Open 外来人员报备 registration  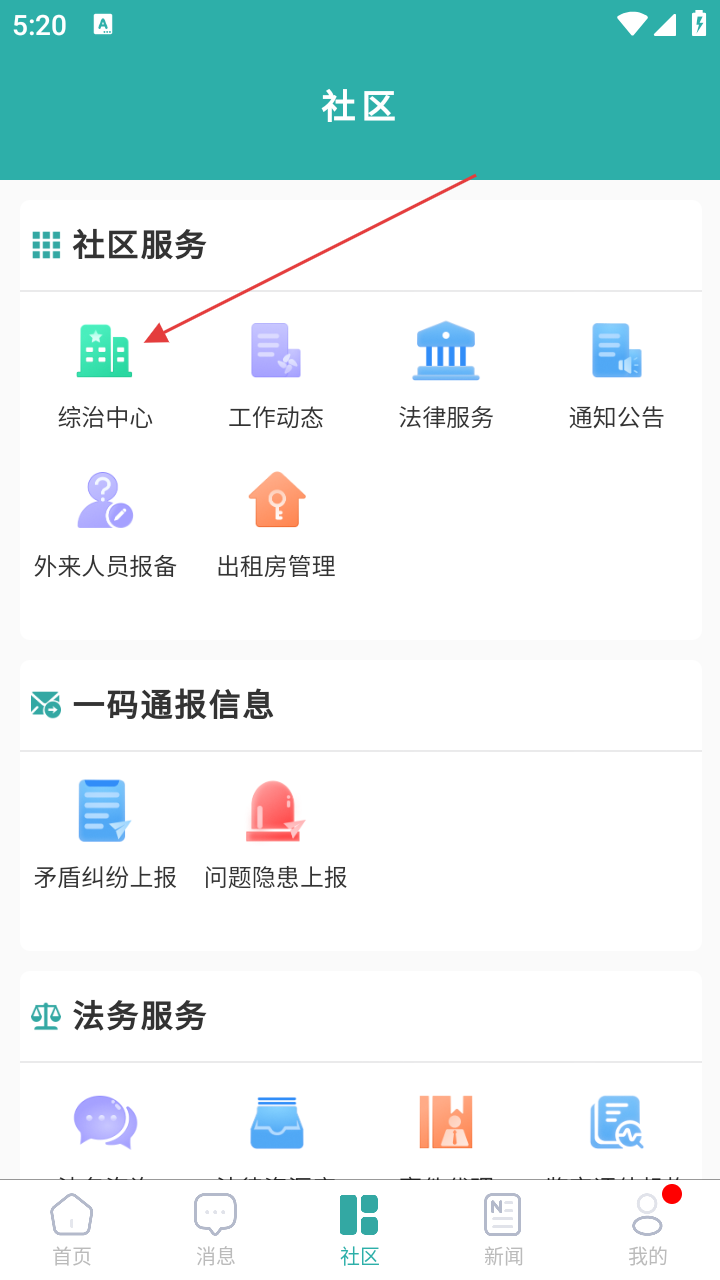pos(105,526)
